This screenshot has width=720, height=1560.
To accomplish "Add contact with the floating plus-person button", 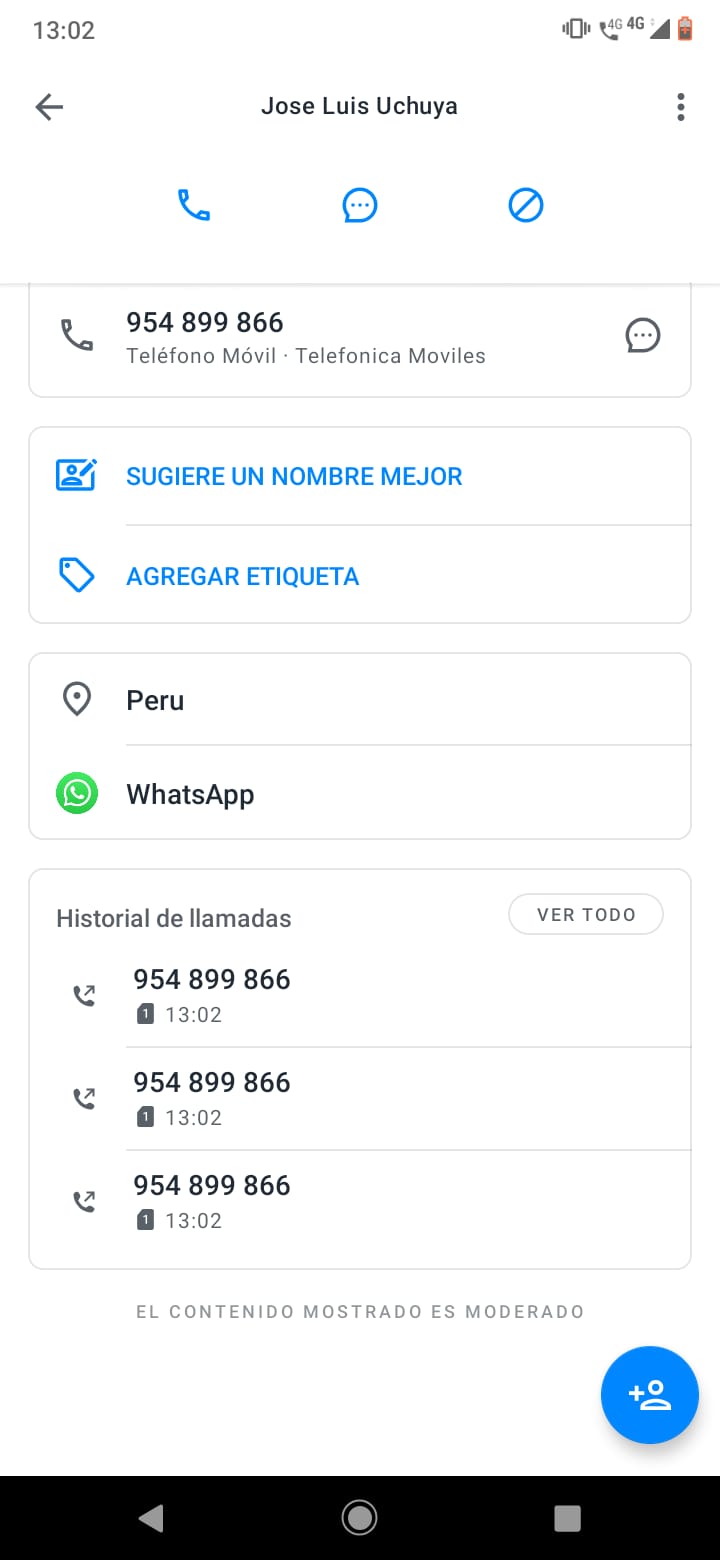I will pos(650,1395).
